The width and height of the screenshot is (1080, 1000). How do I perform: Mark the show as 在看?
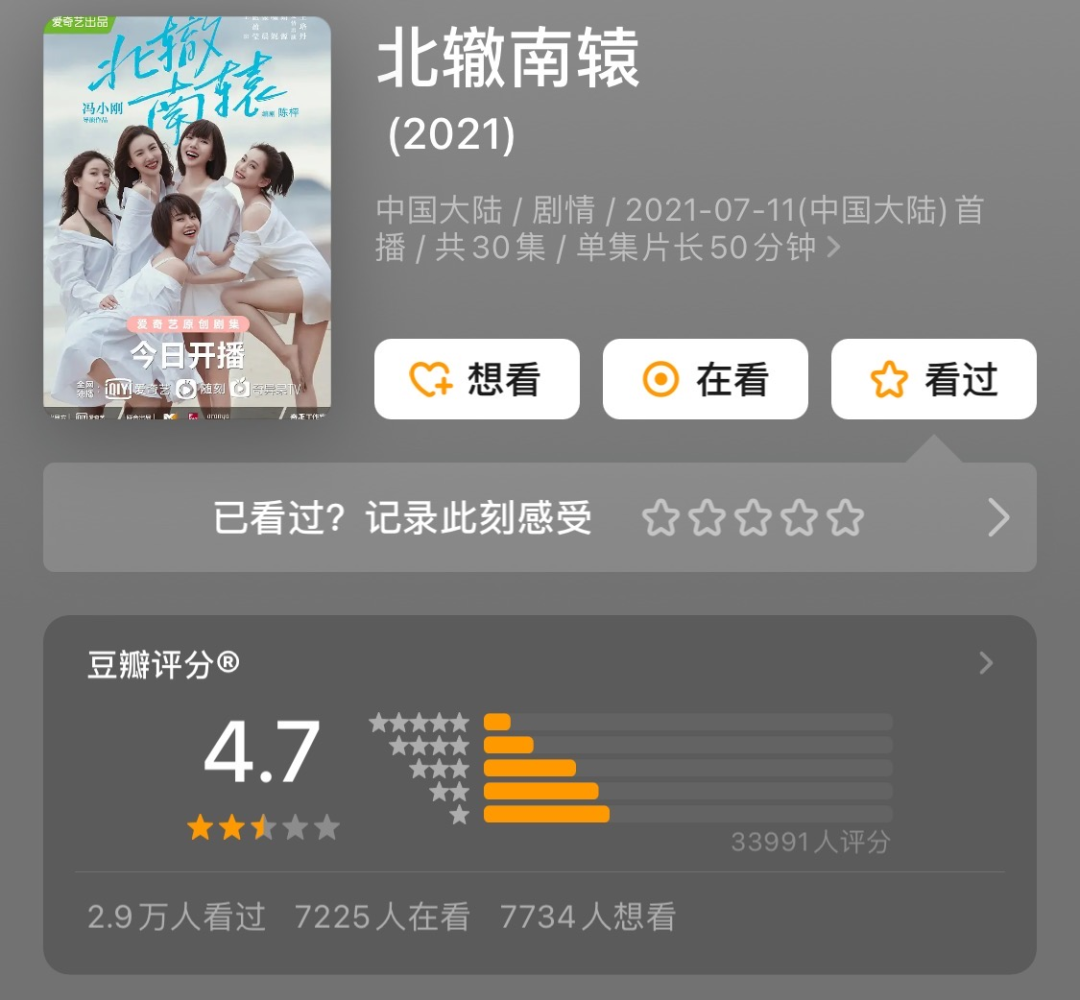704,379
